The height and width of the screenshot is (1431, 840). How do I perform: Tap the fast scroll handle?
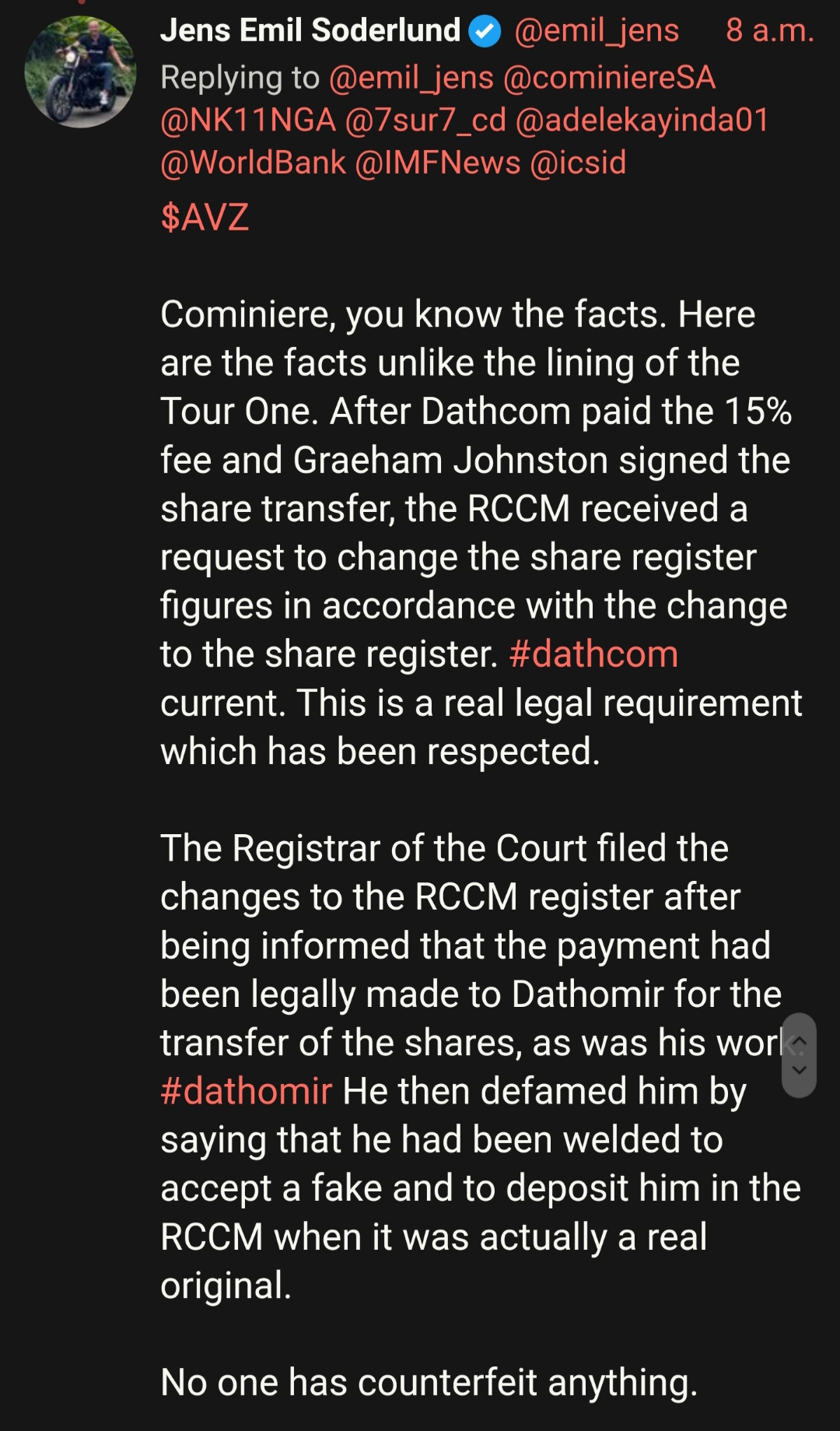click(799, 1055)
